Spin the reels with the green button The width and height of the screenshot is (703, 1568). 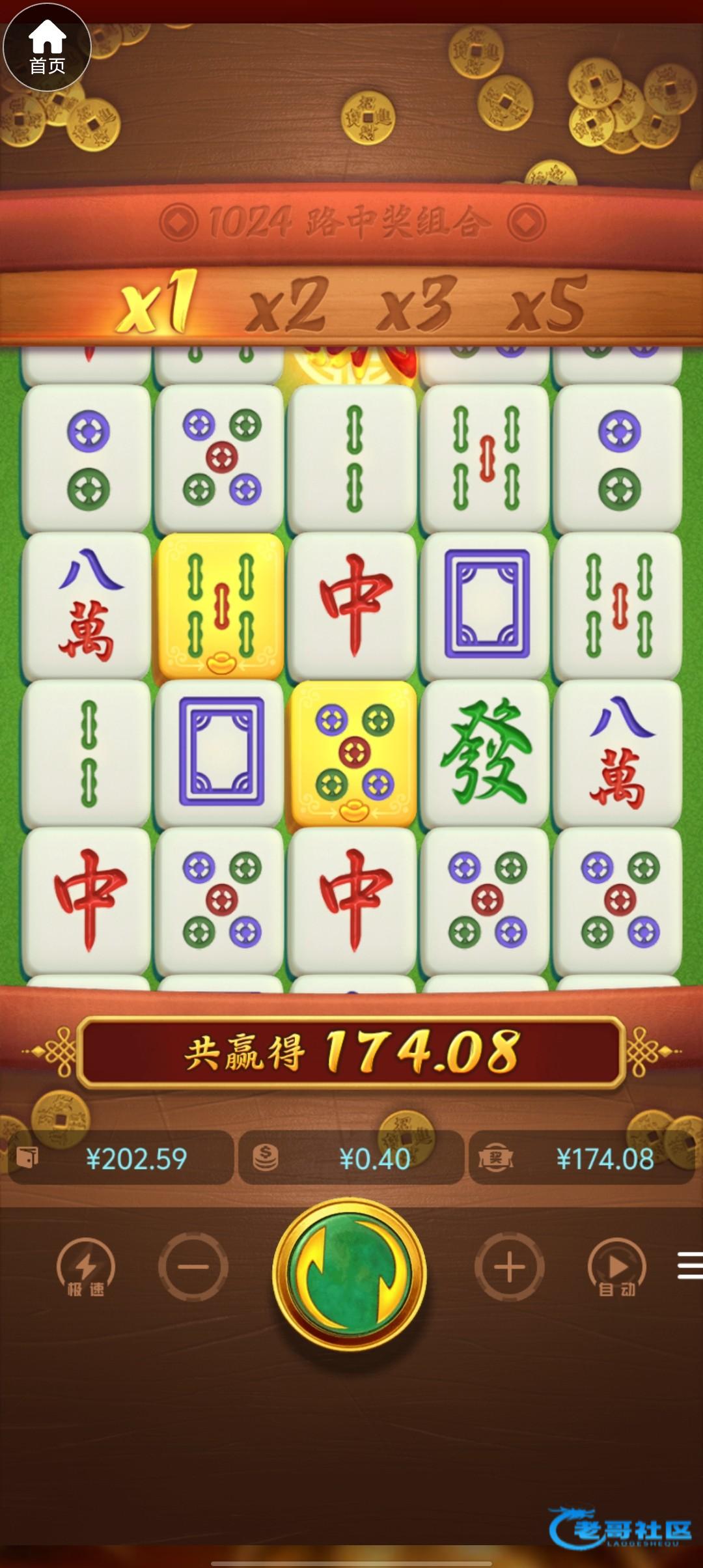click(x=350, y=1274)
